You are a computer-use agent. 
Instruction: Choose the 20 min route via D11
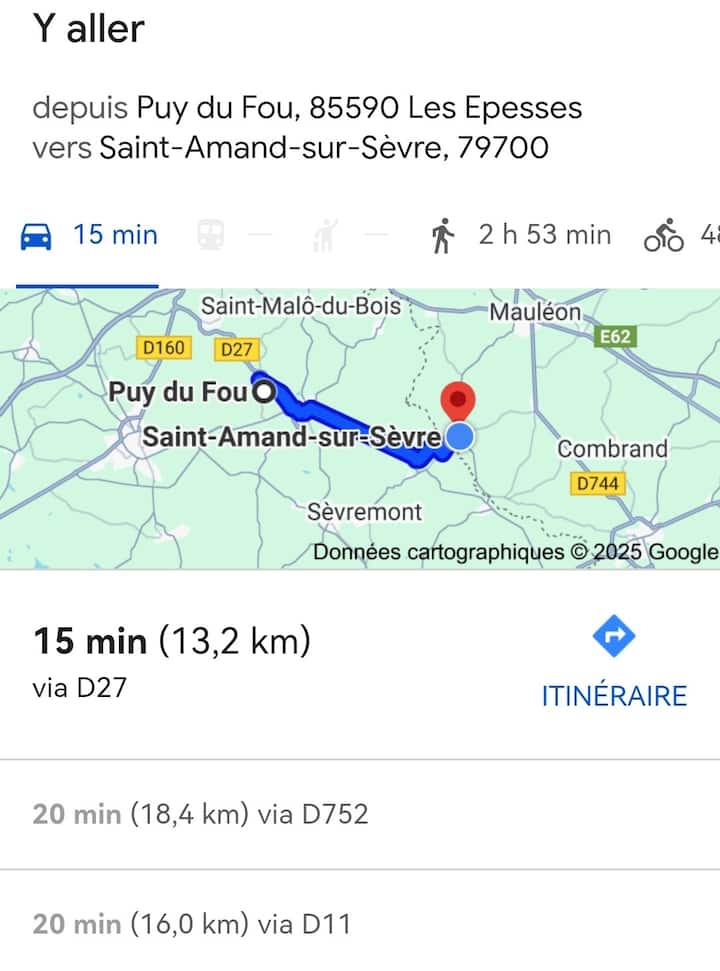point(192,924)
